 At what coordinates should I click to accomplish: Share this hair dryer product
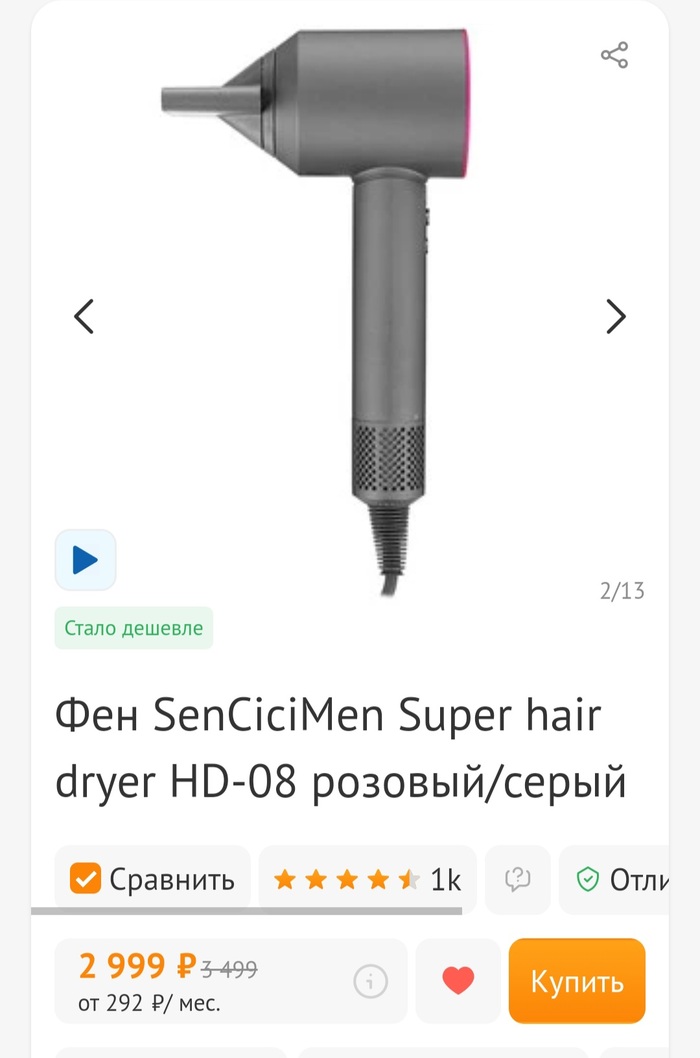point(614,55)
